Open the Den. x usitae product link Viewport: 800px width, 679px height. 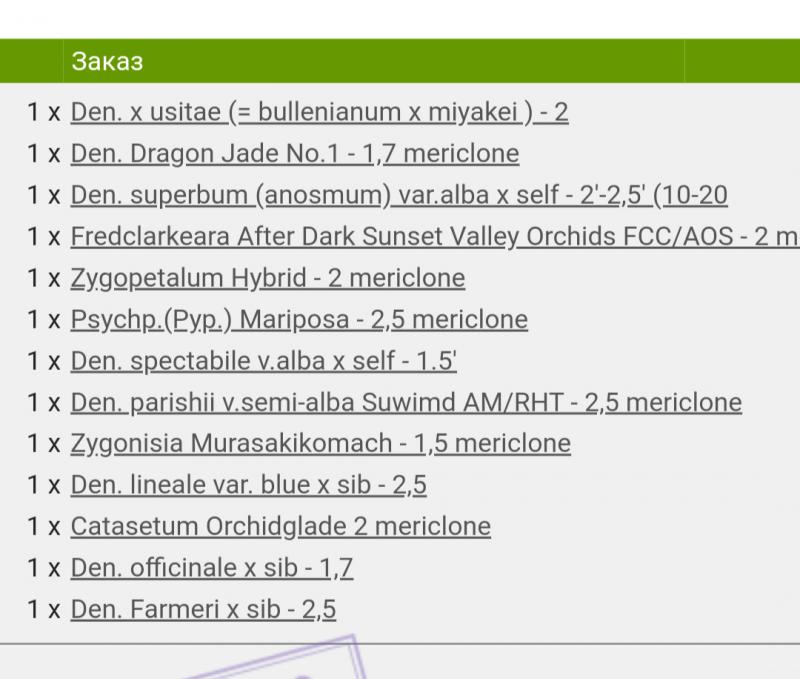click(x=319, y=112)
